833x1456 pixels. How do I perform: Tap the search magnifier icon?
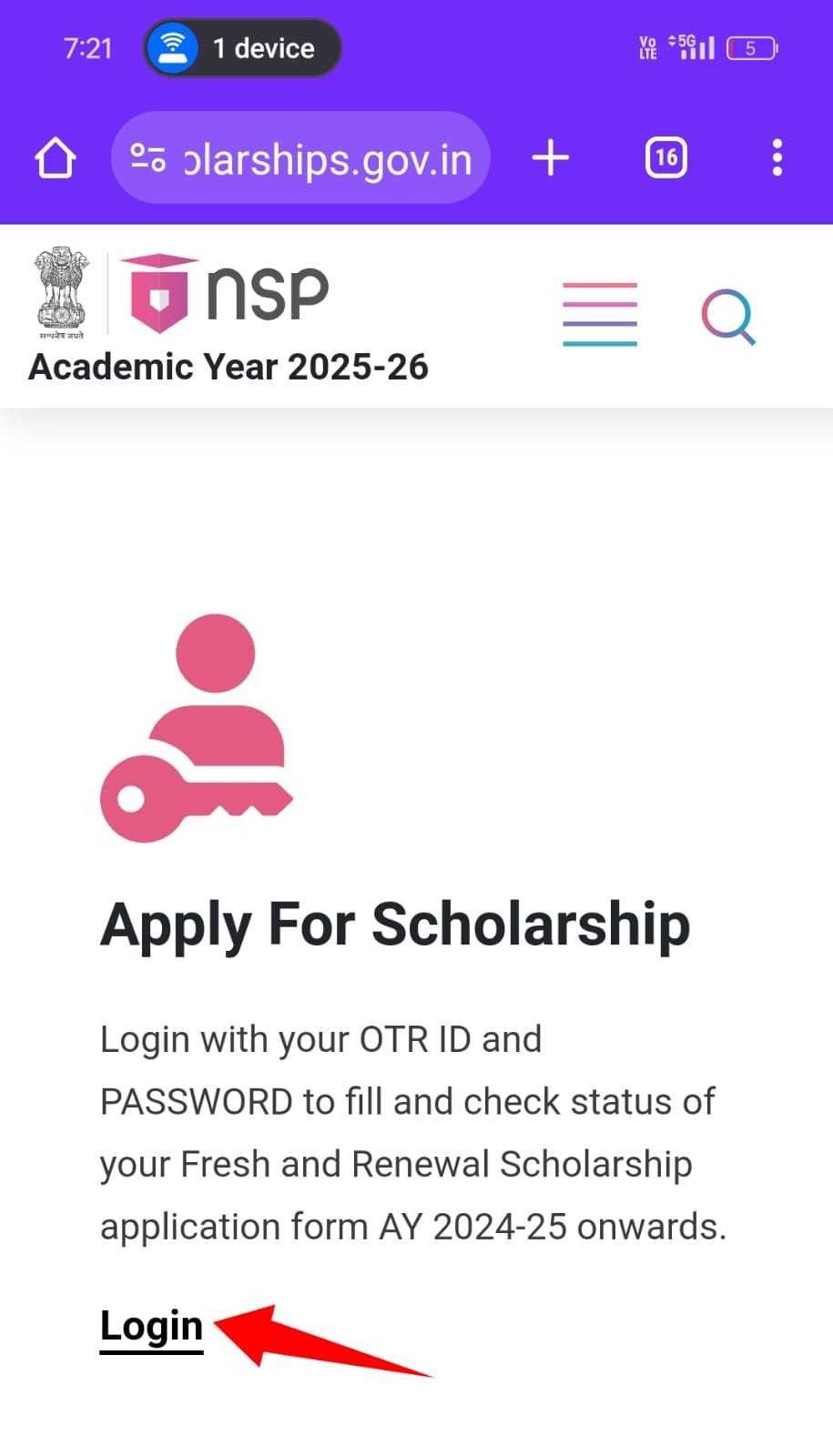[727, 318]
